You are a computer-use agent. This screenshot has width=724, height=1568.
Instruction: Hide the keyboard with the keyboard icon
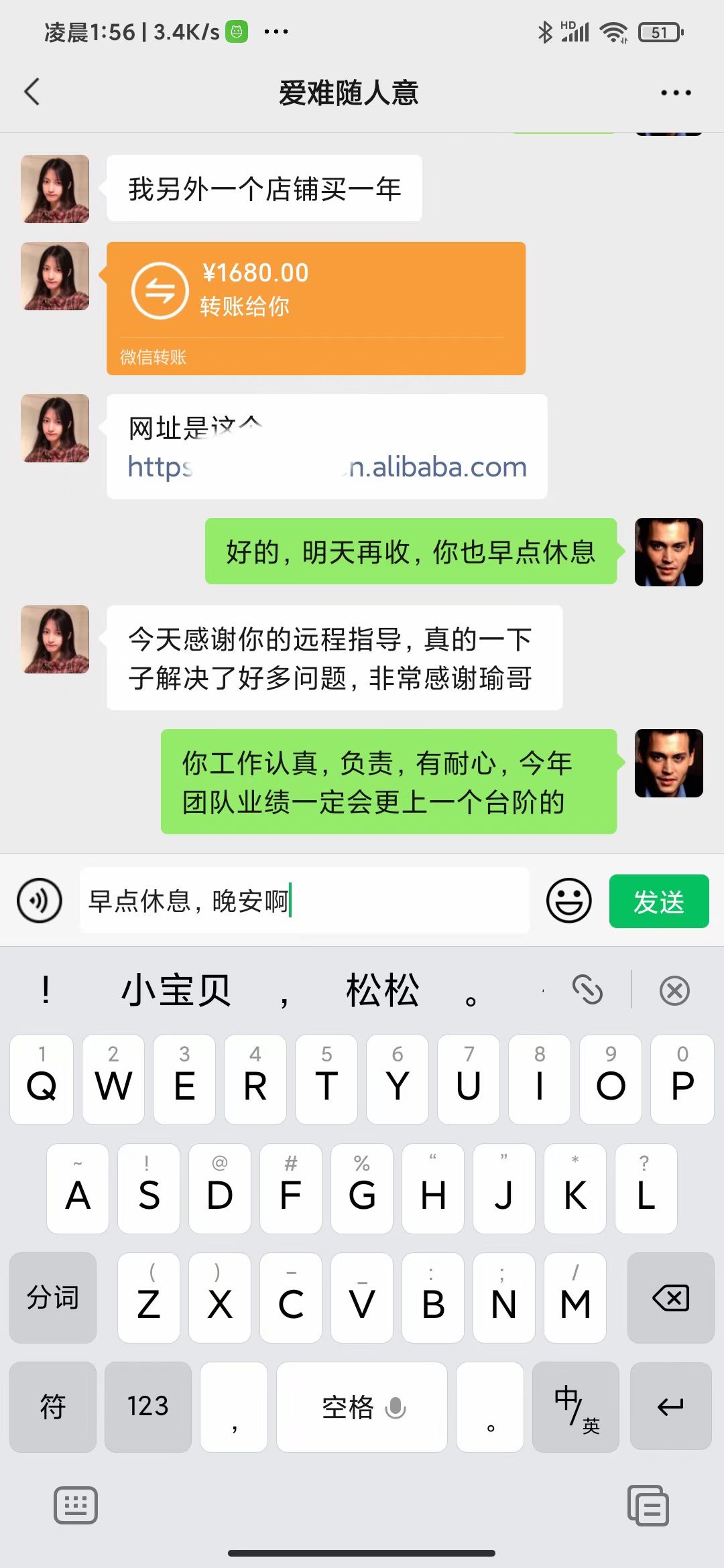point(75,1506)
